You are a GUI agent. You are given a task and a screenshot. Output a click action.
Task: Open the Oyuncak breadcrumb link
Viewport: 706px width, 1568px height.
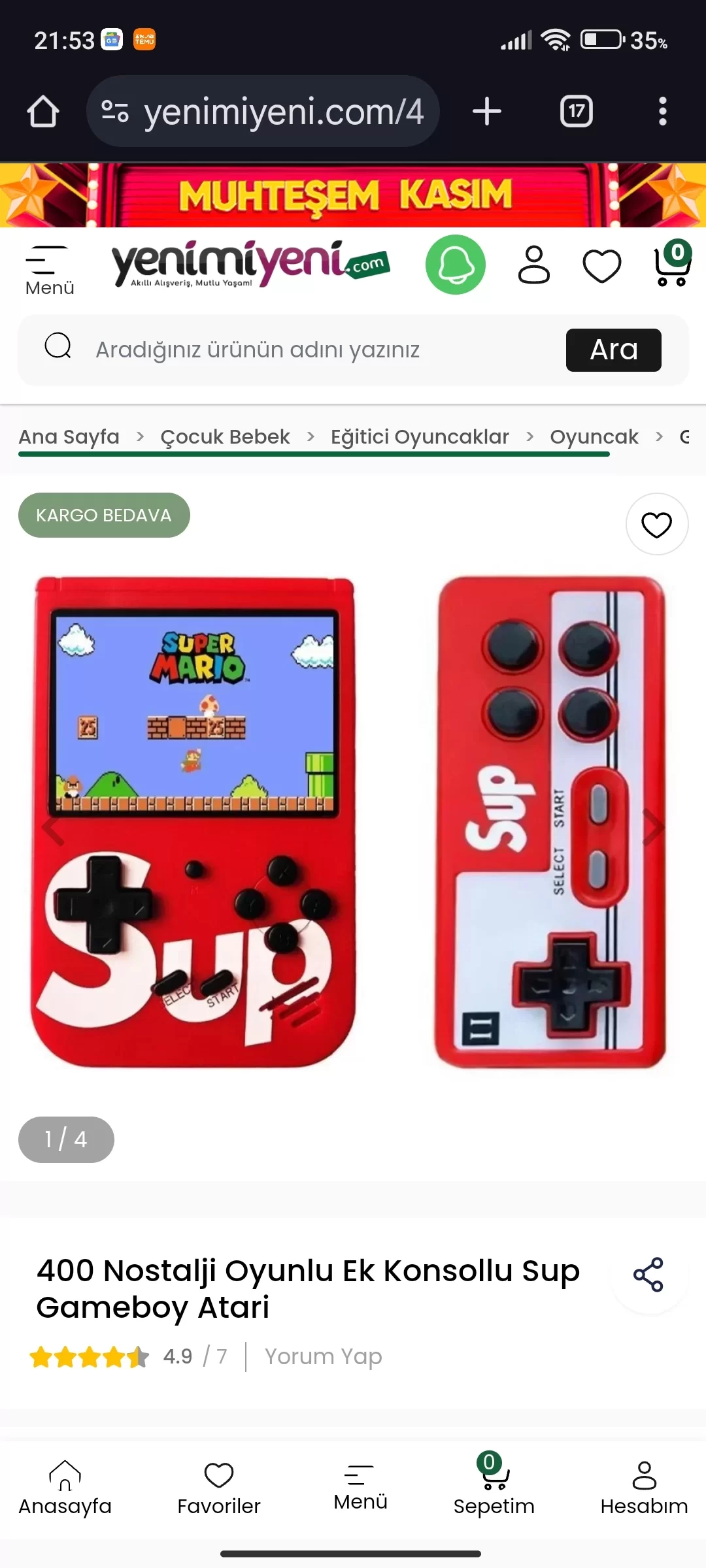594,436
